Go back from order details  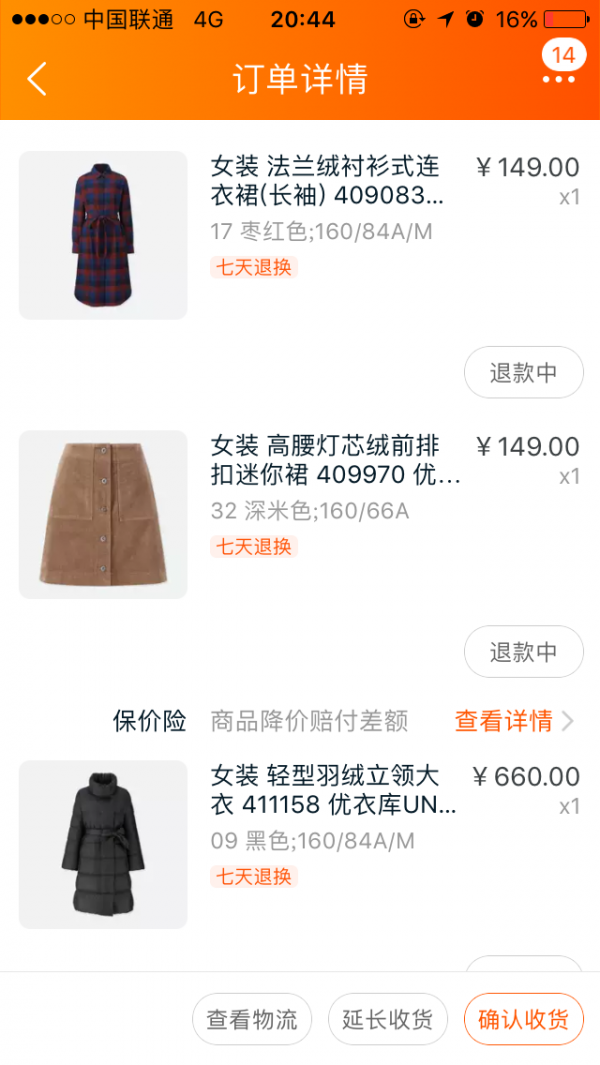37,78
